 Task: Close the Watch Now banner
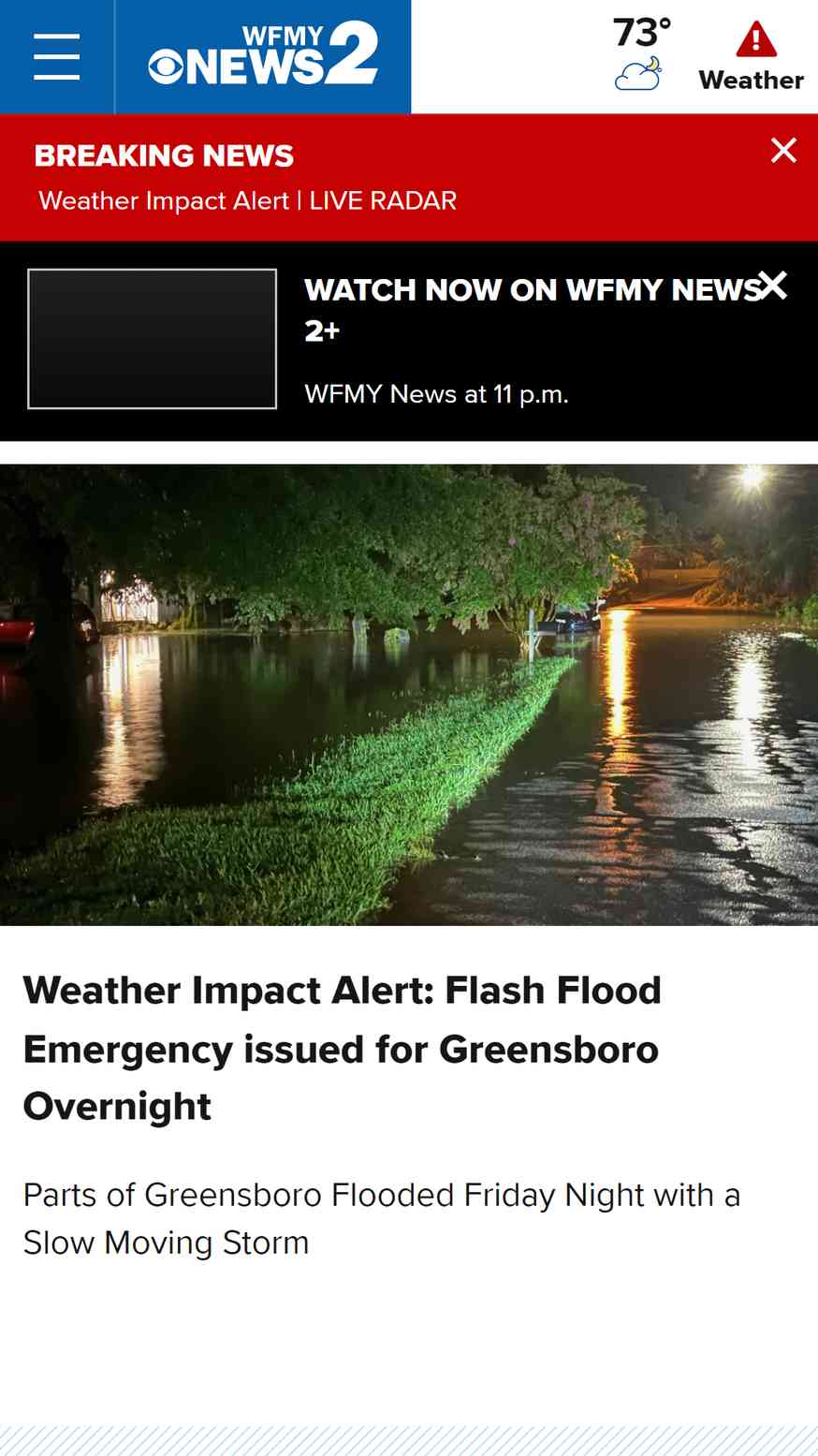(x=773, y=285)
